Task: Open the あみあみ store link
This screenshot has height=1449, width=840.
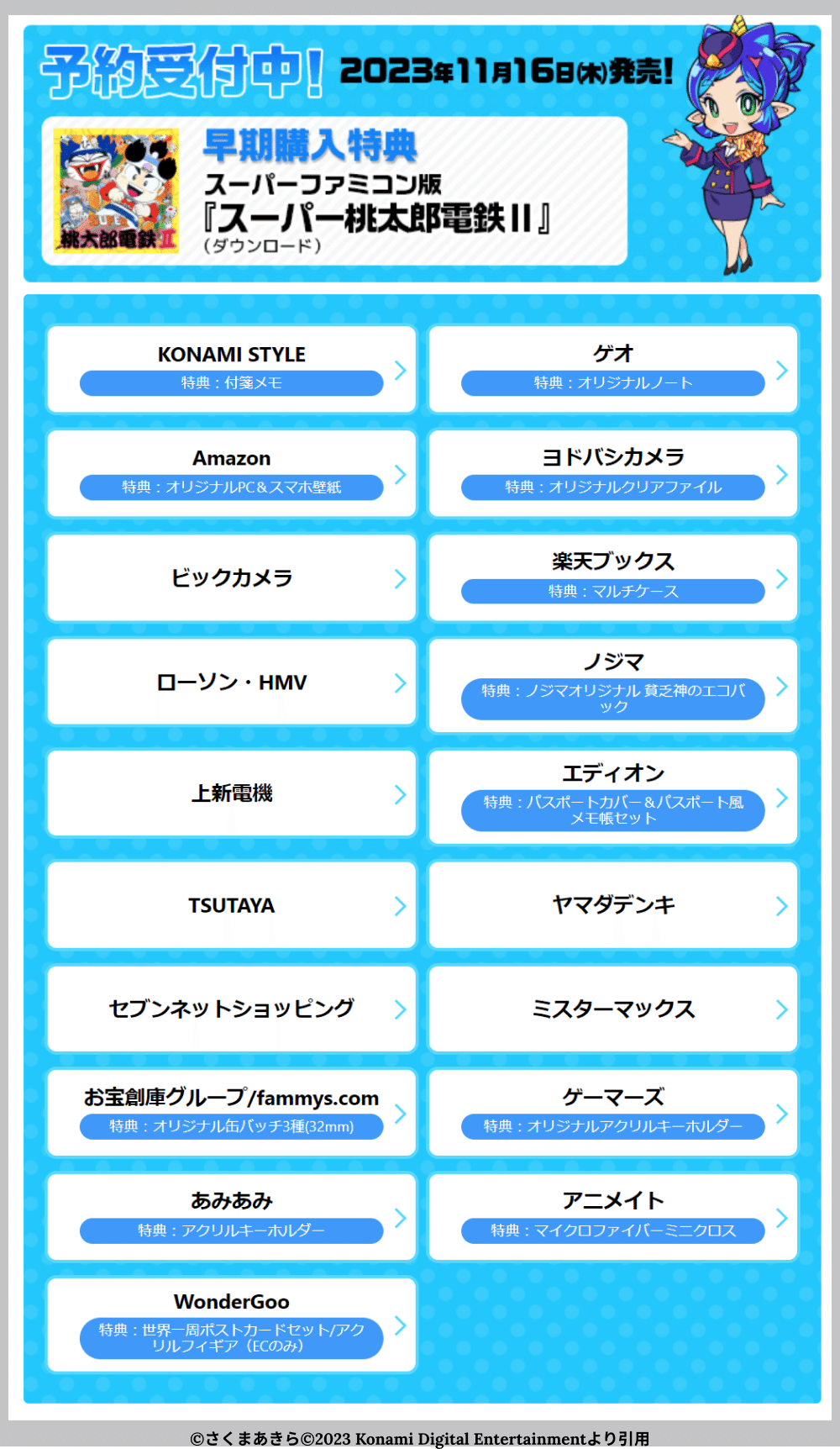Action: click(x=232, y=1217)
